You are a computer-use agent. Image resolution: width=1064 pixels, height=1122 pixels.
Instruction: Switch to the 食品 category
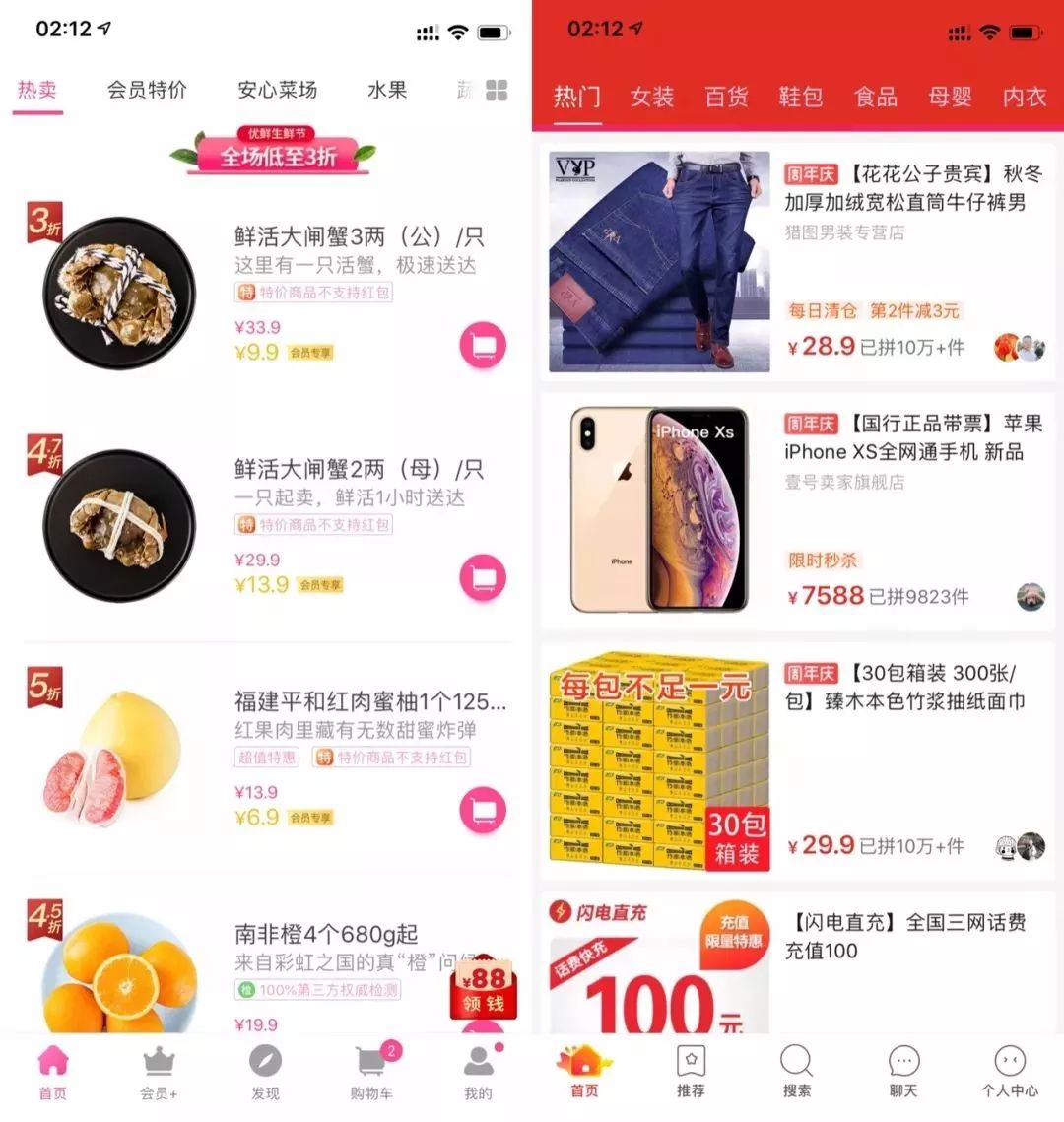point(874,98)
